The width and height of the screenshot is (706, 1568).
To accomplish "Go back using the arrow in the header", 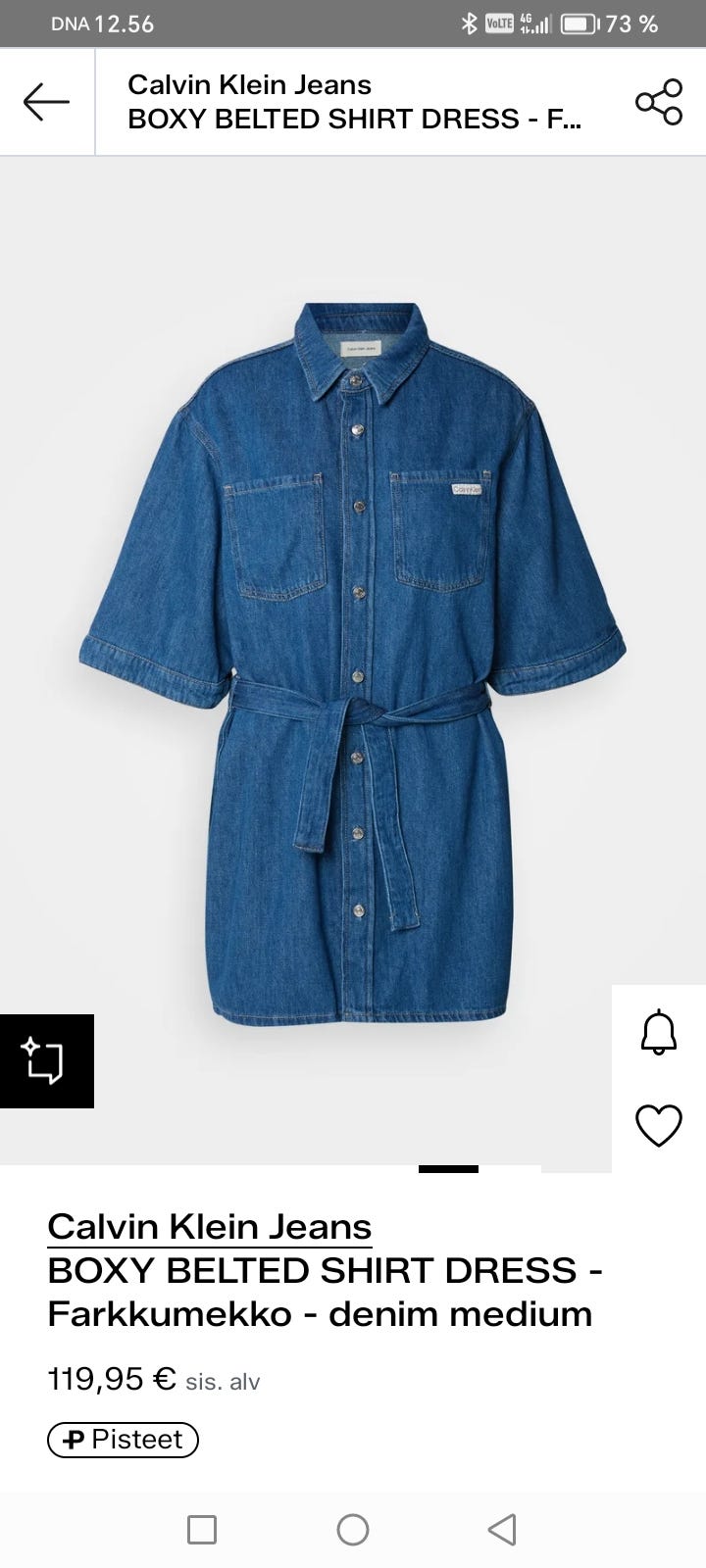I will point(46,102).
